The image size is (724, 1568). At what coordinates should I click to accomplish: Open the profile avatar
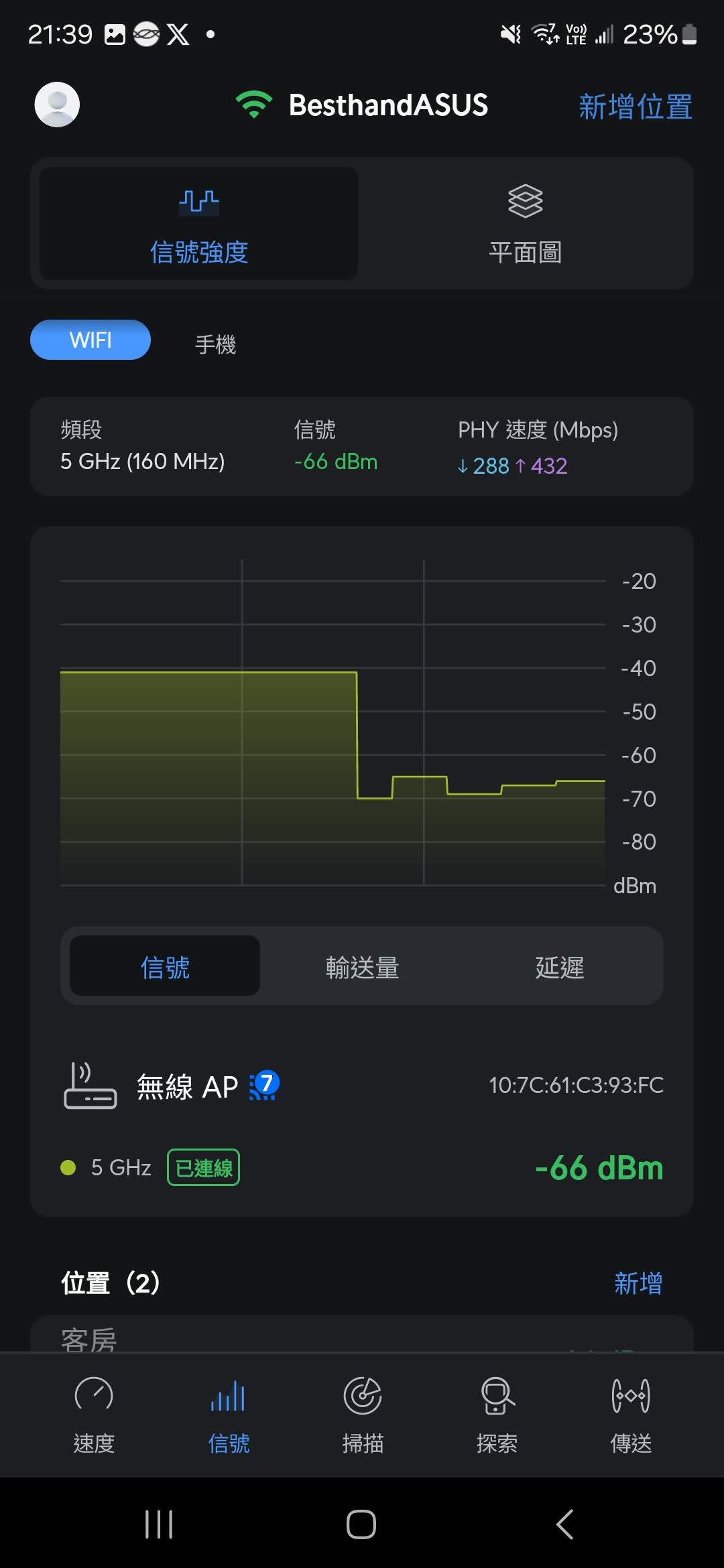coord(57,105)
